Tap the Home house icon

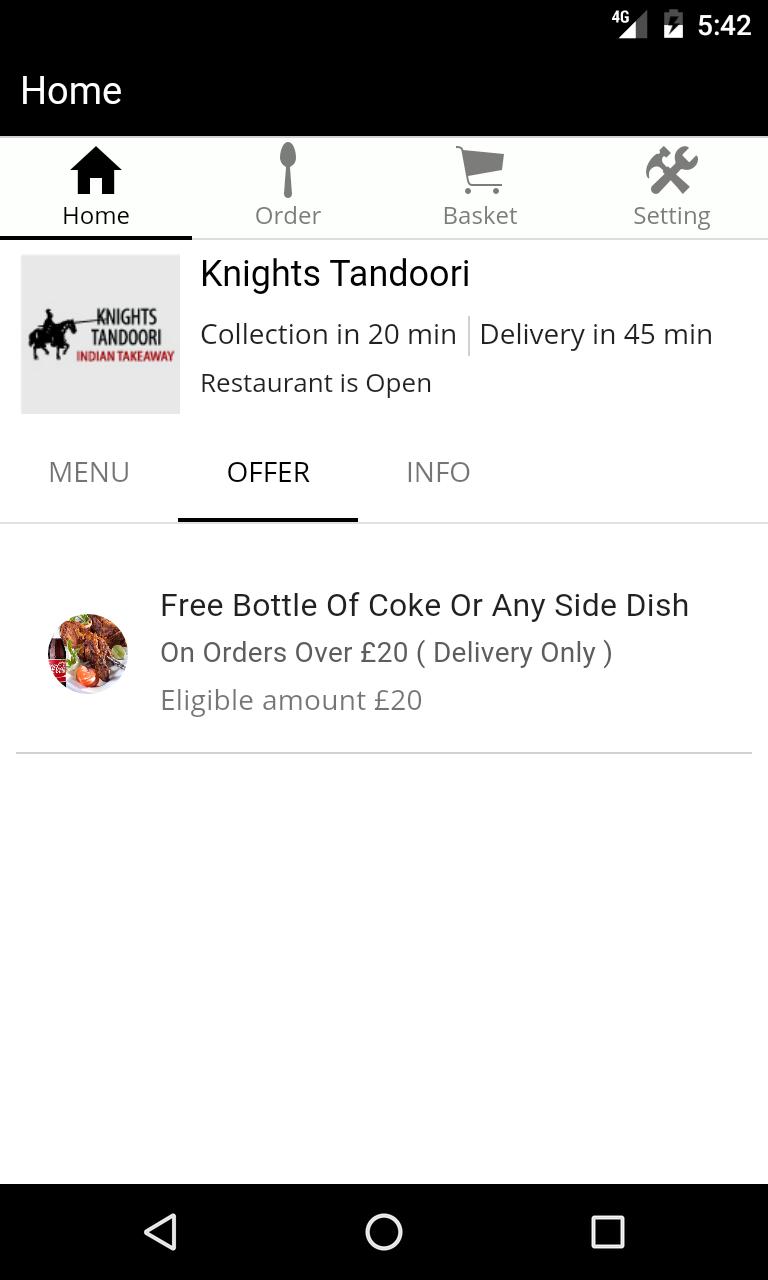coord(95,170)
